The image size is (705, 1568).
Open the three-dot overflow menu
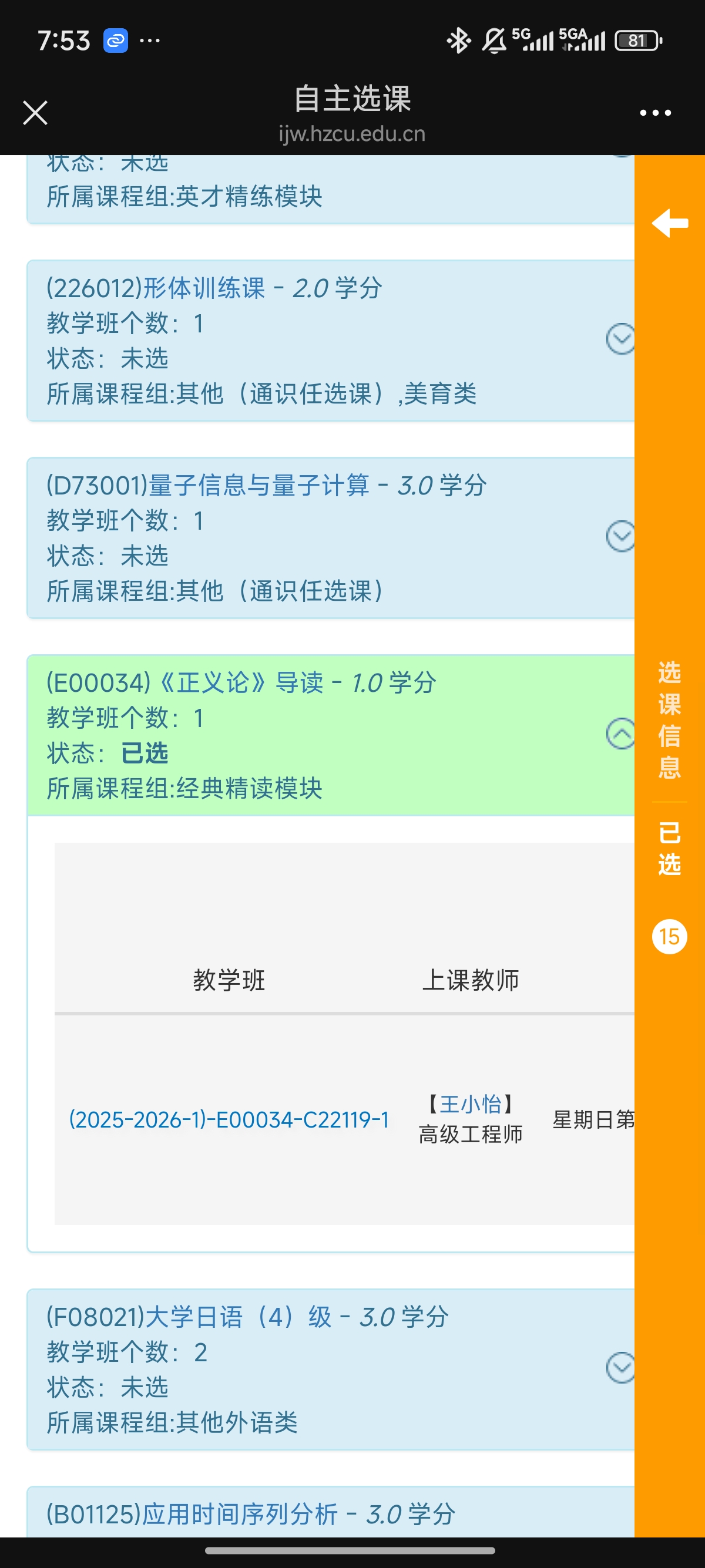pos(655,113)
